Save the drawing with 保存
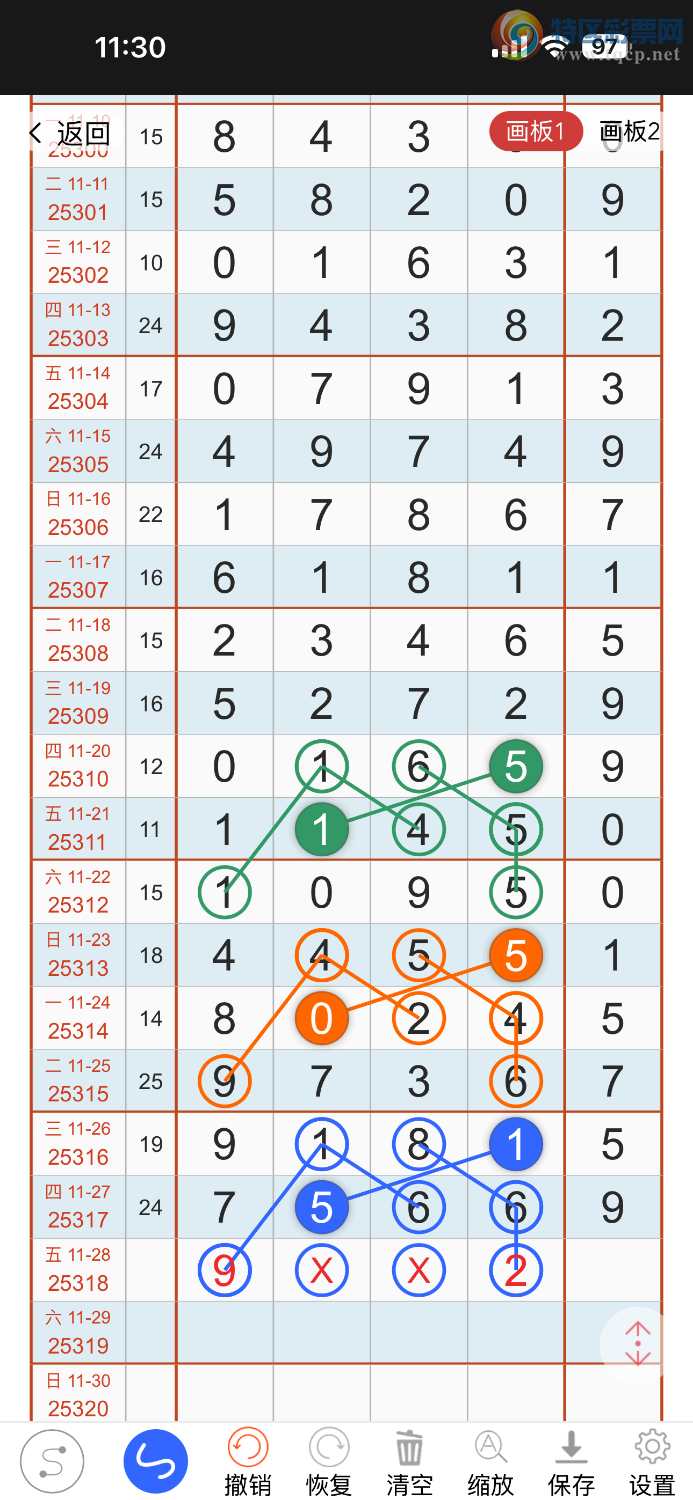Viewport: 693px width, 1500px height. tap(571, 1461)
